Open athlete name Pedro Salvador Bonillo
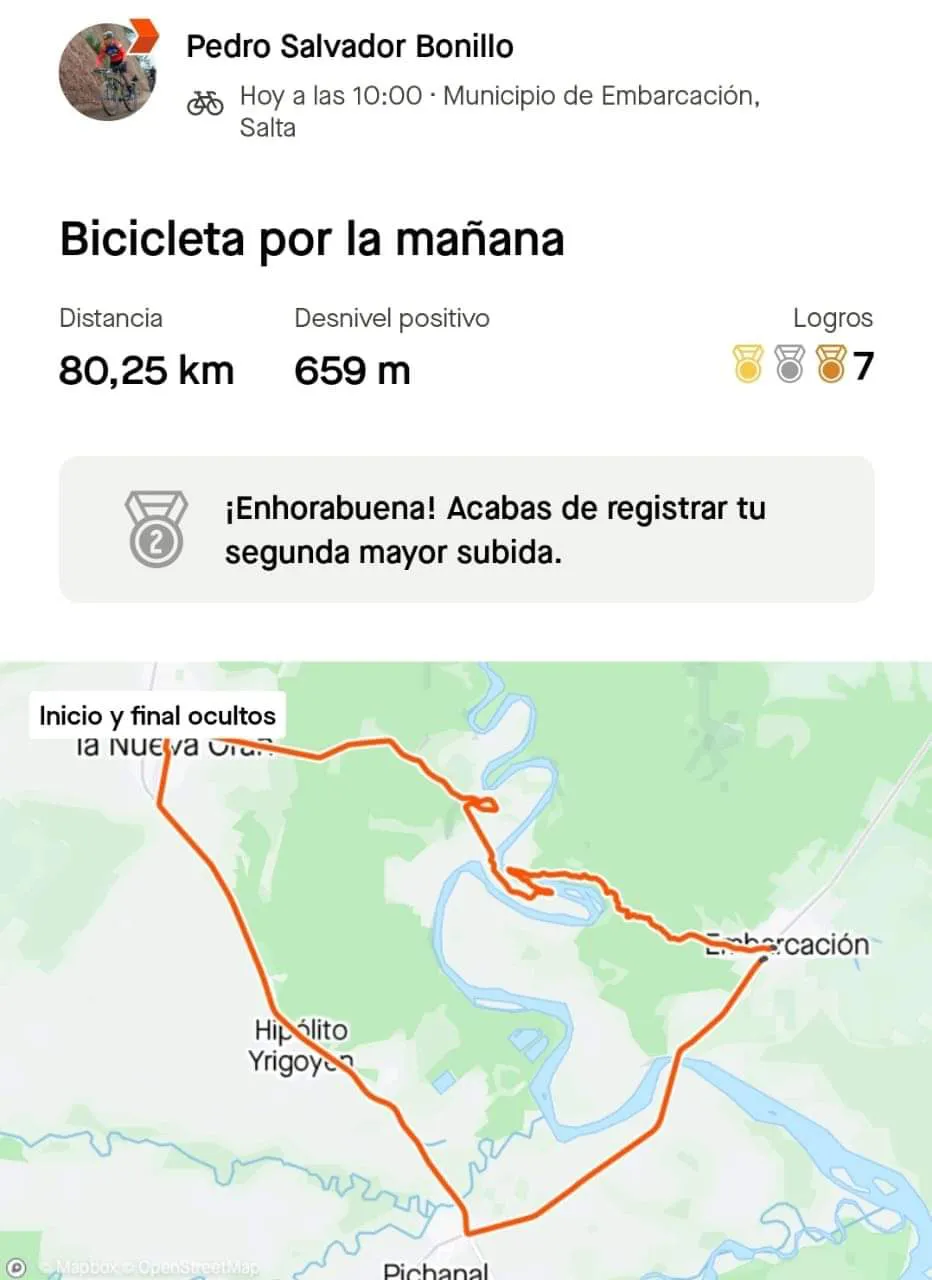Image resolution: width=932 pixels, height=1280 pixels. point(350,46)
